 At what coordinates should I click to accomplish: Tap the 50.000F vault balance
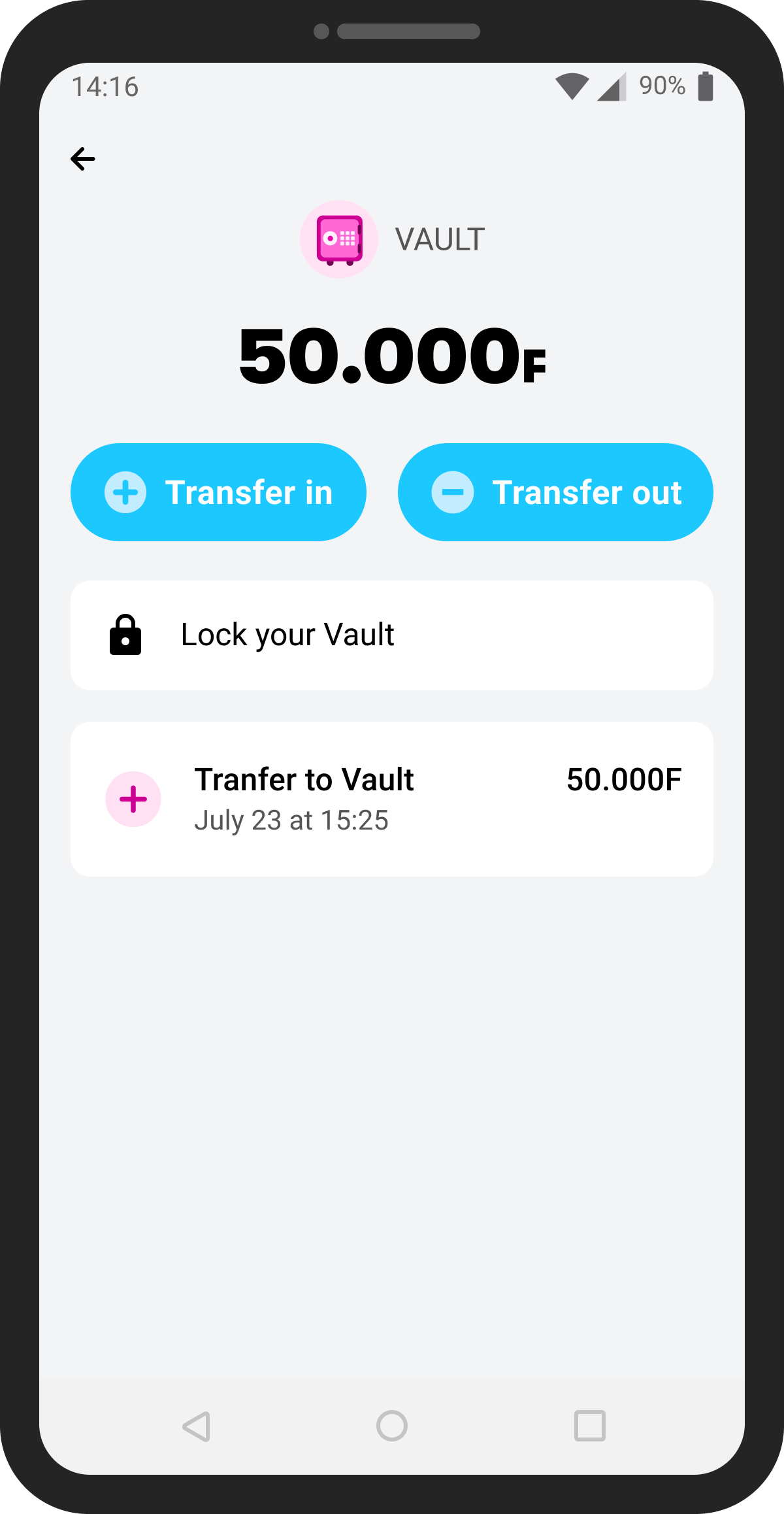(x=392, y=356)
